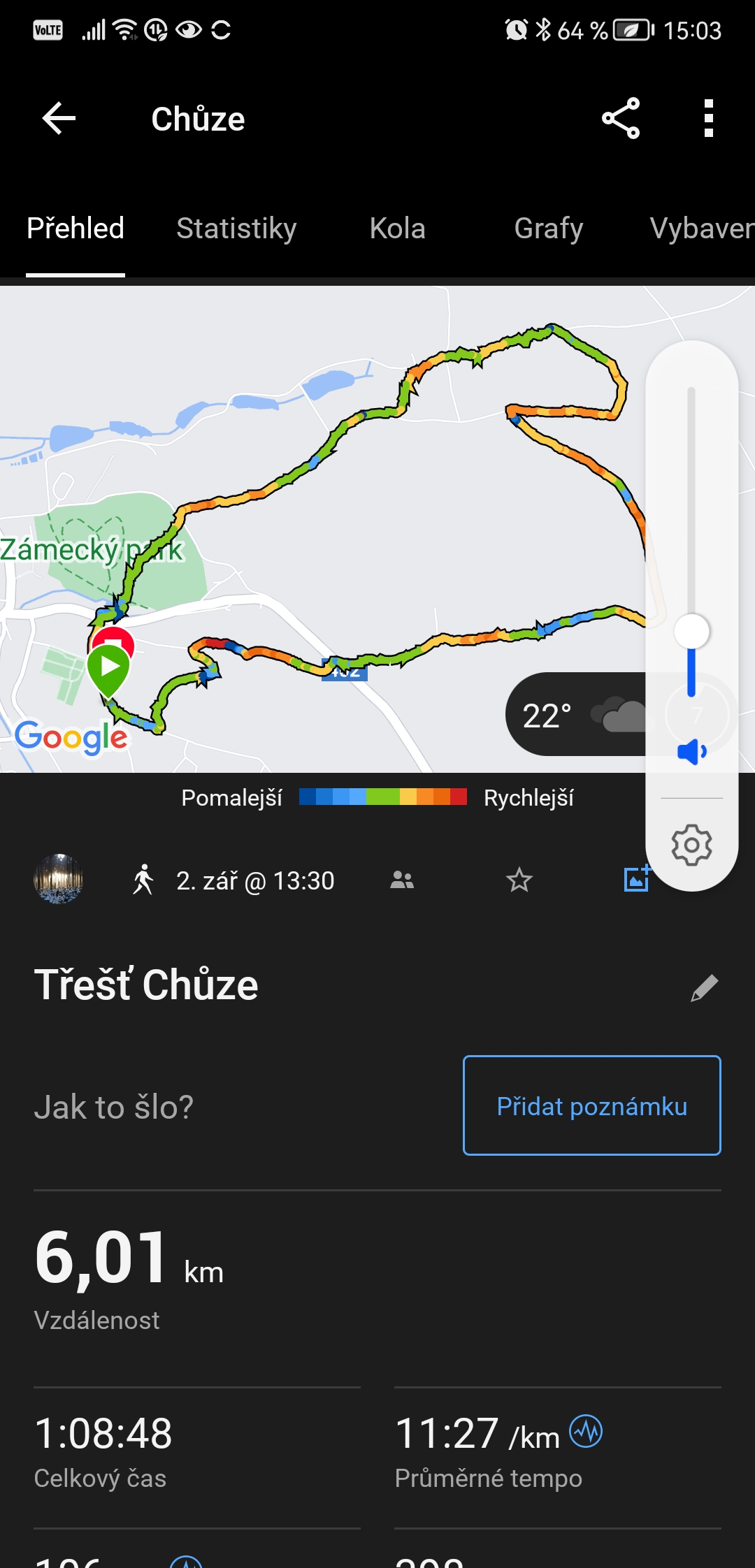
Task: Add a photo to the activity
Action: (635, 879)
